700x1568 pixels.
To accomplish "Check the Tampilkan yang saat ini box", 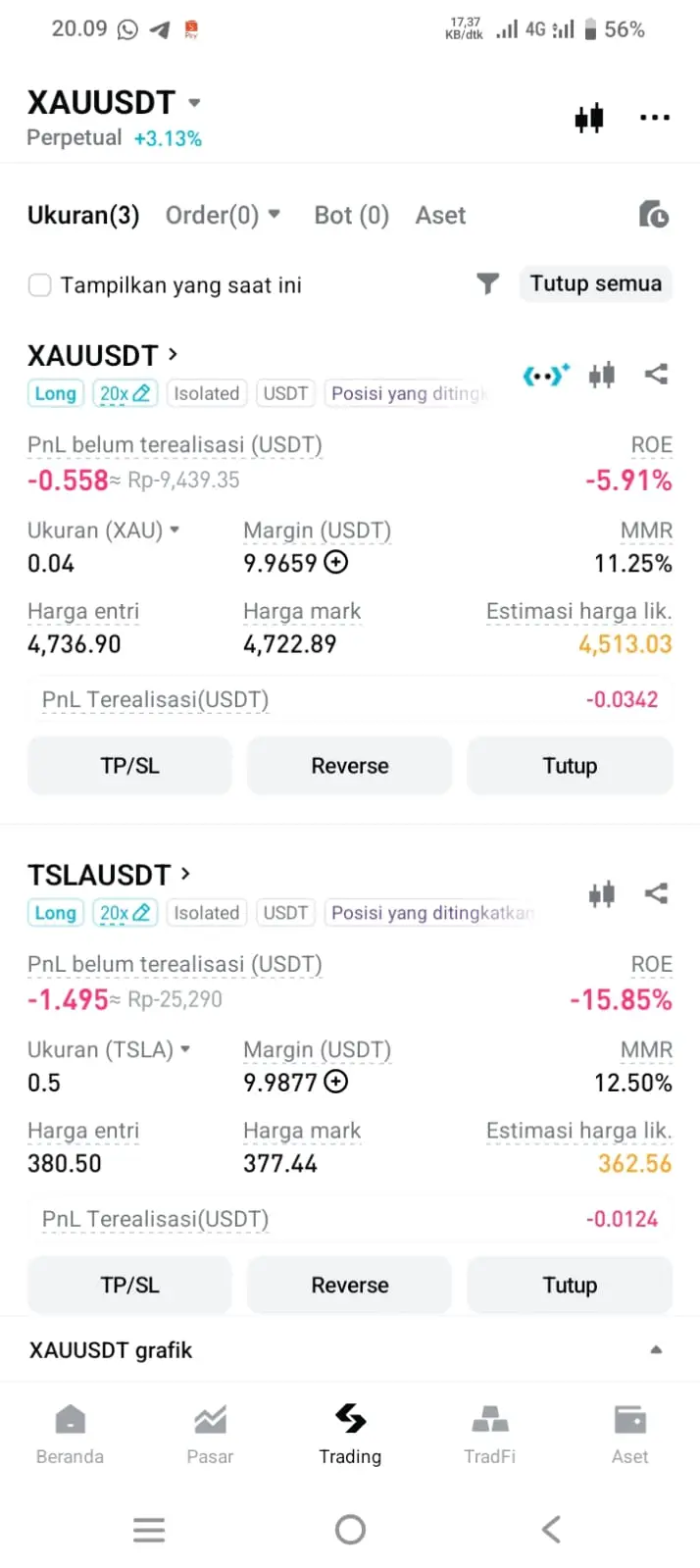I will (40, 285).
